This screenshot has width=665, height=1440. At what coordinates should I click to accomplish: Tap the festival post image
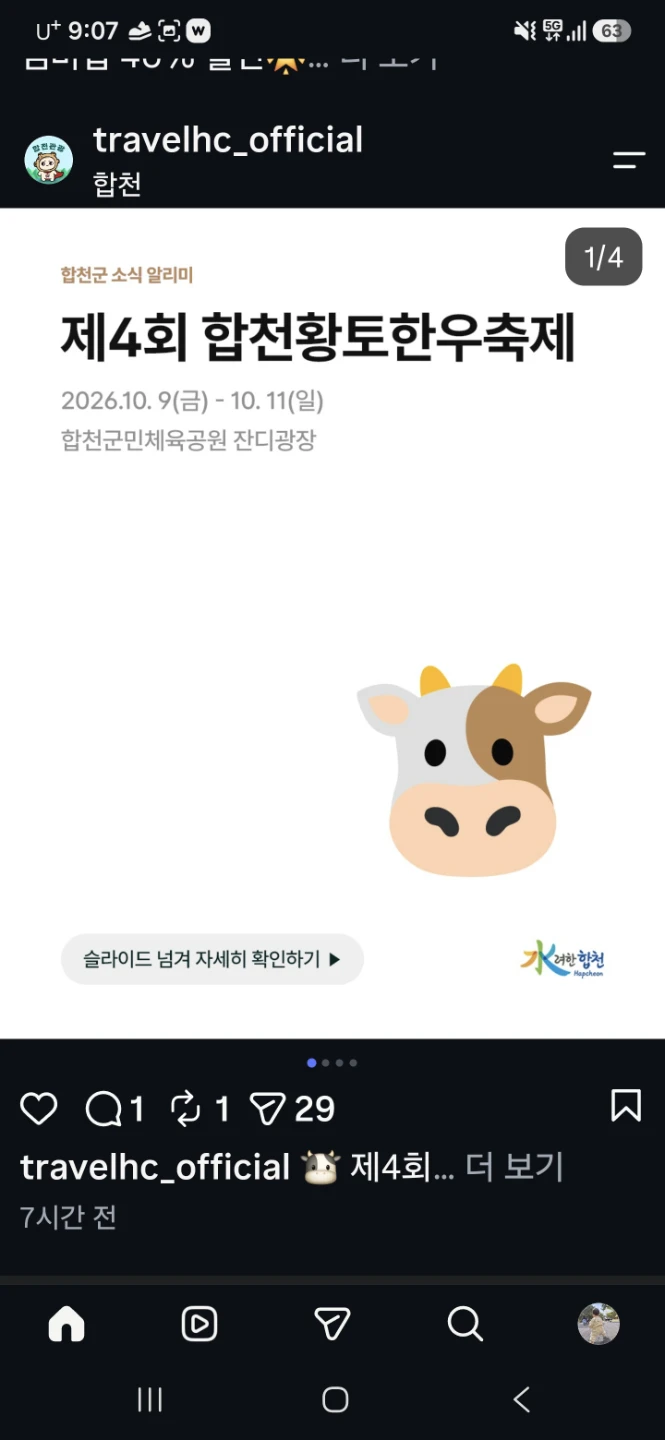(332, 623)
